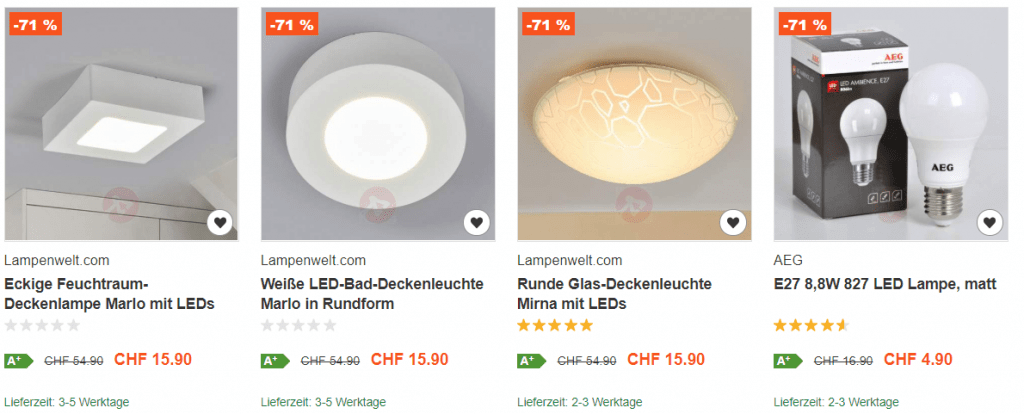Image resolution: width=1024 pixels, height=414 pixels.
Task: View the Weiße LED-Bad-Deckenleuchte Marlo in Rundform
Action: (370, 294)
